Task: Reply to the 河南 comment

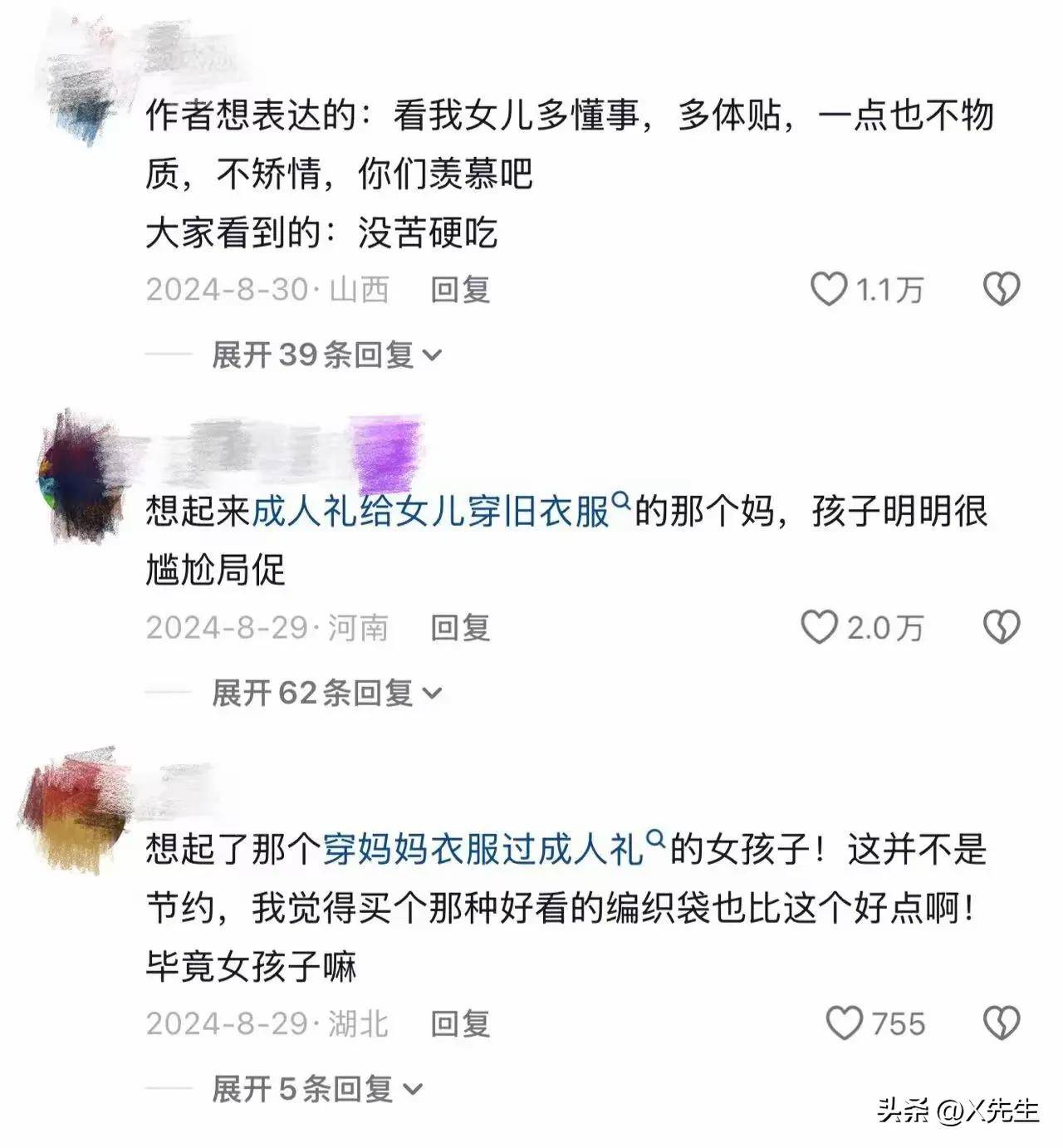Action: 460,627
